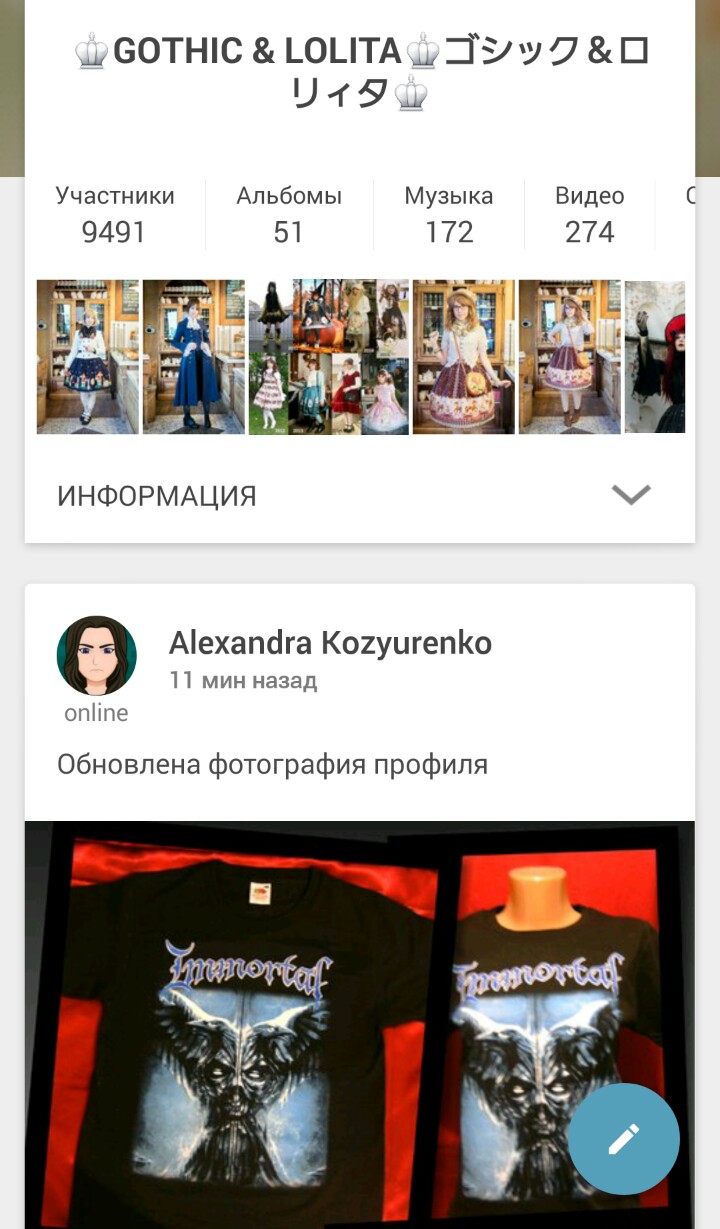Compose a new post with pencil button
The image size is (720, 1229).
click(x=623, y=1139)
